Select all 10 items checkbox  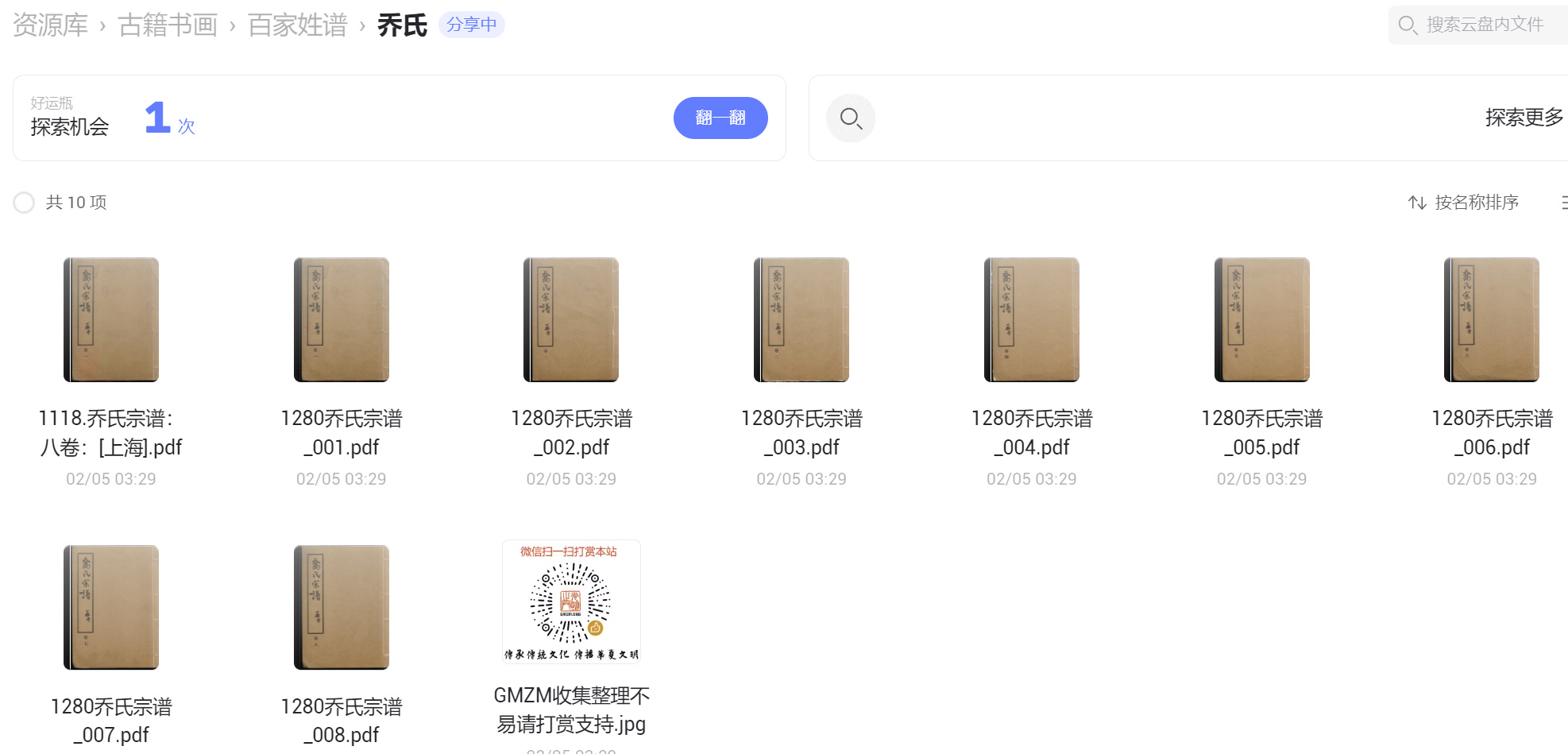pyautogui.click(x=24, y=203)
